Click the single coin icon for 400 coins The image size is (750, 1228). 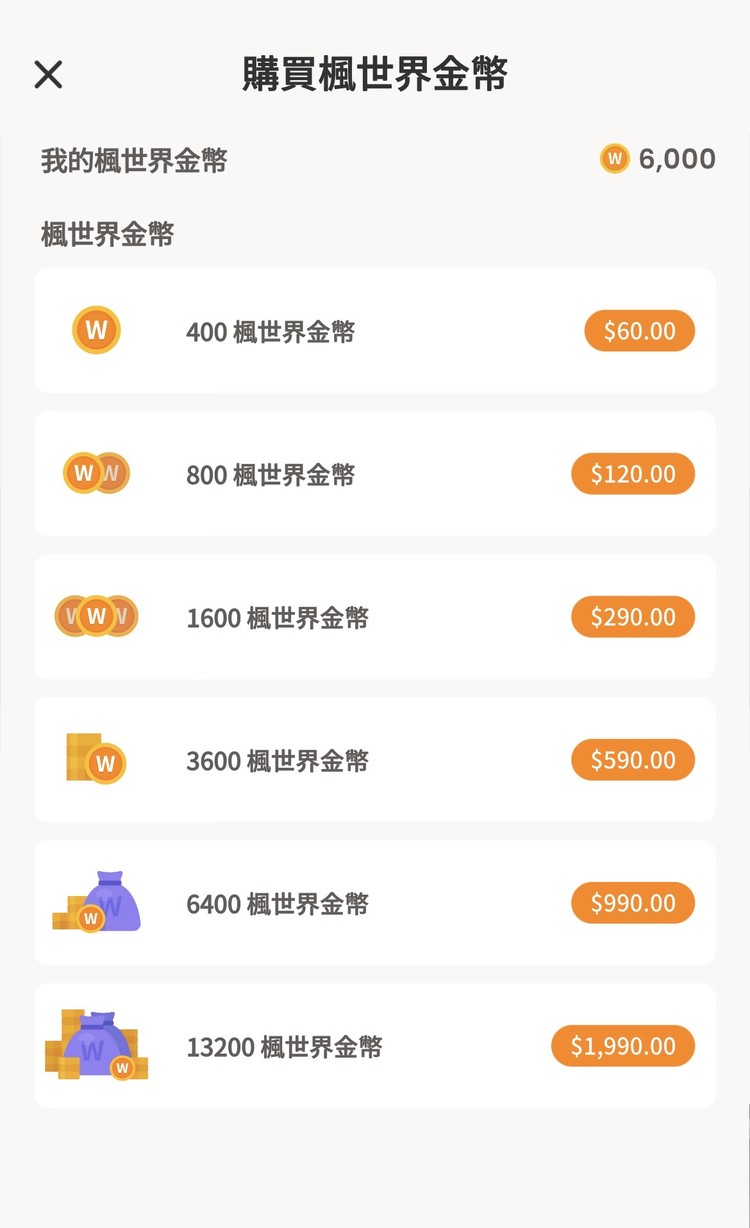[95, 330]
